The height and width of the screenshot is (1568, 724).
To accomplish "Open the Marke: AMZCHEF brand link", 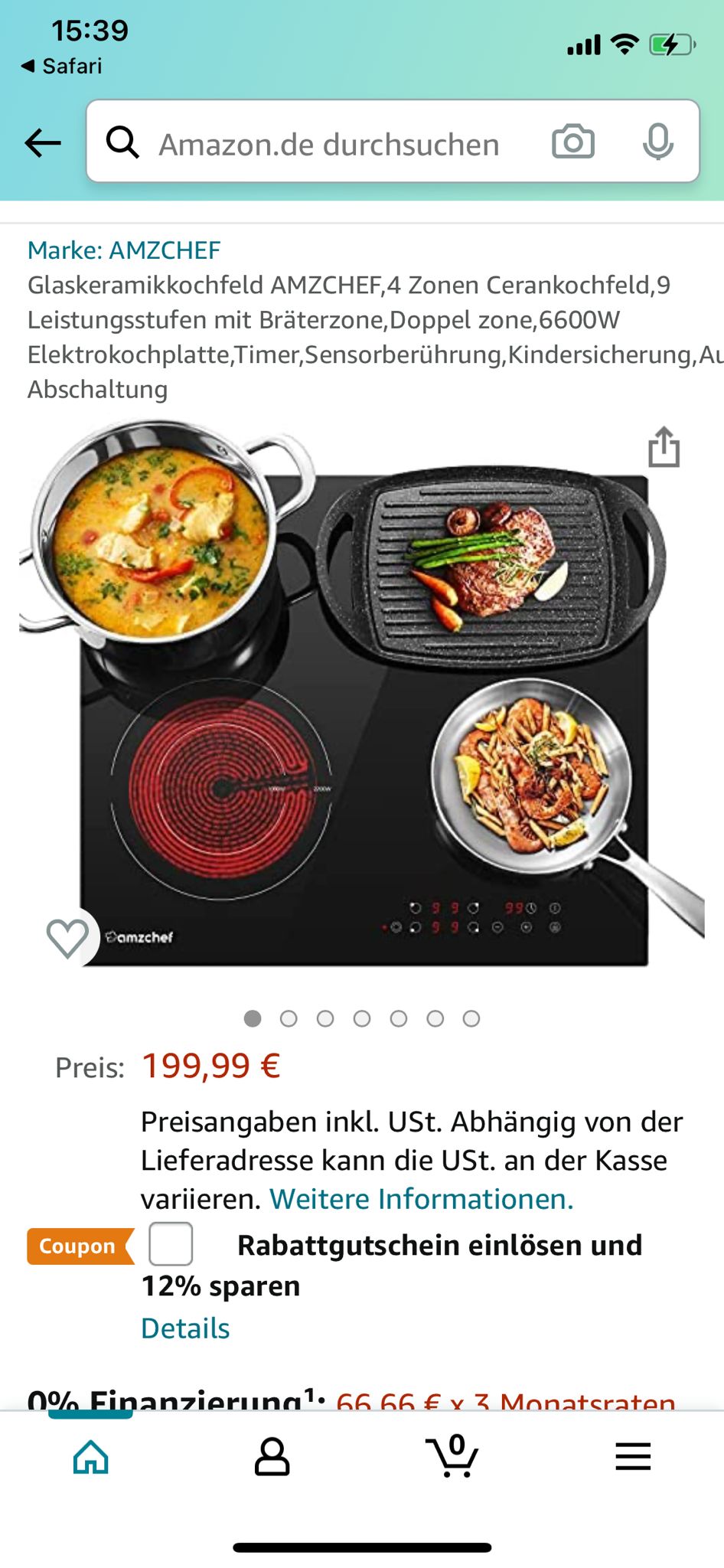I will (124, 250).
